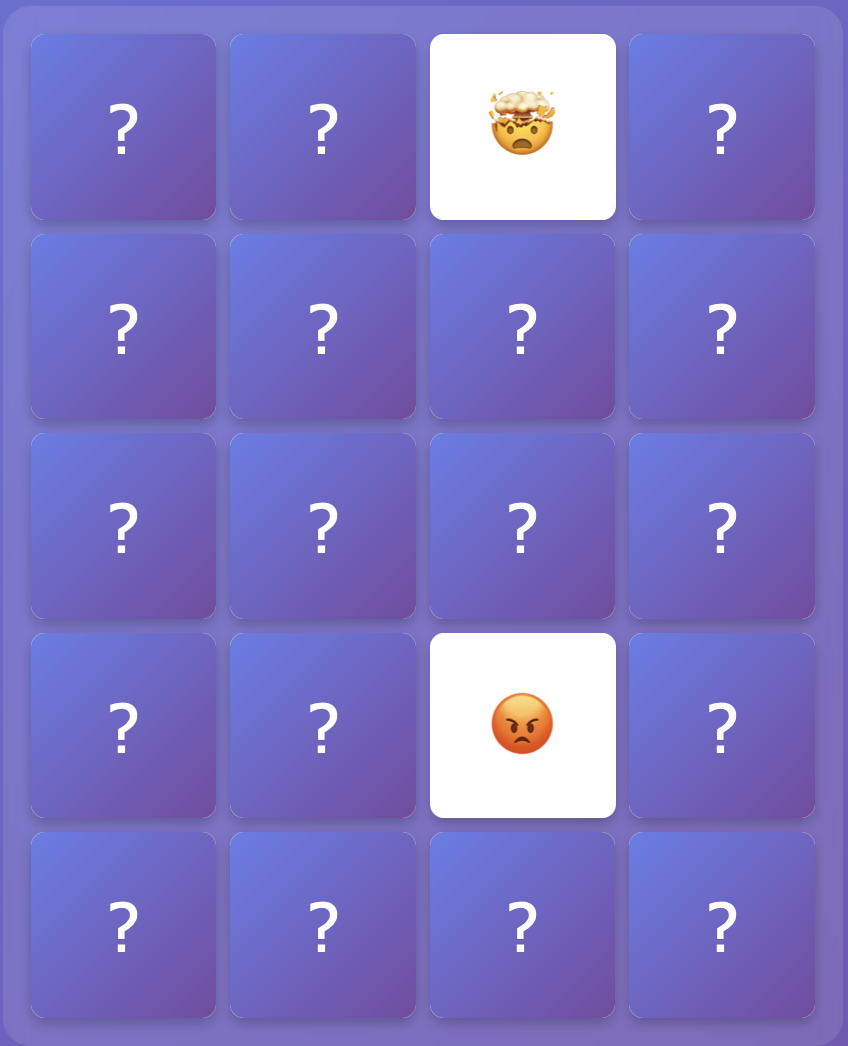The image size is (848, 1046).
Task: Reveal the last card in the second row
Action: tap(722, 324)
